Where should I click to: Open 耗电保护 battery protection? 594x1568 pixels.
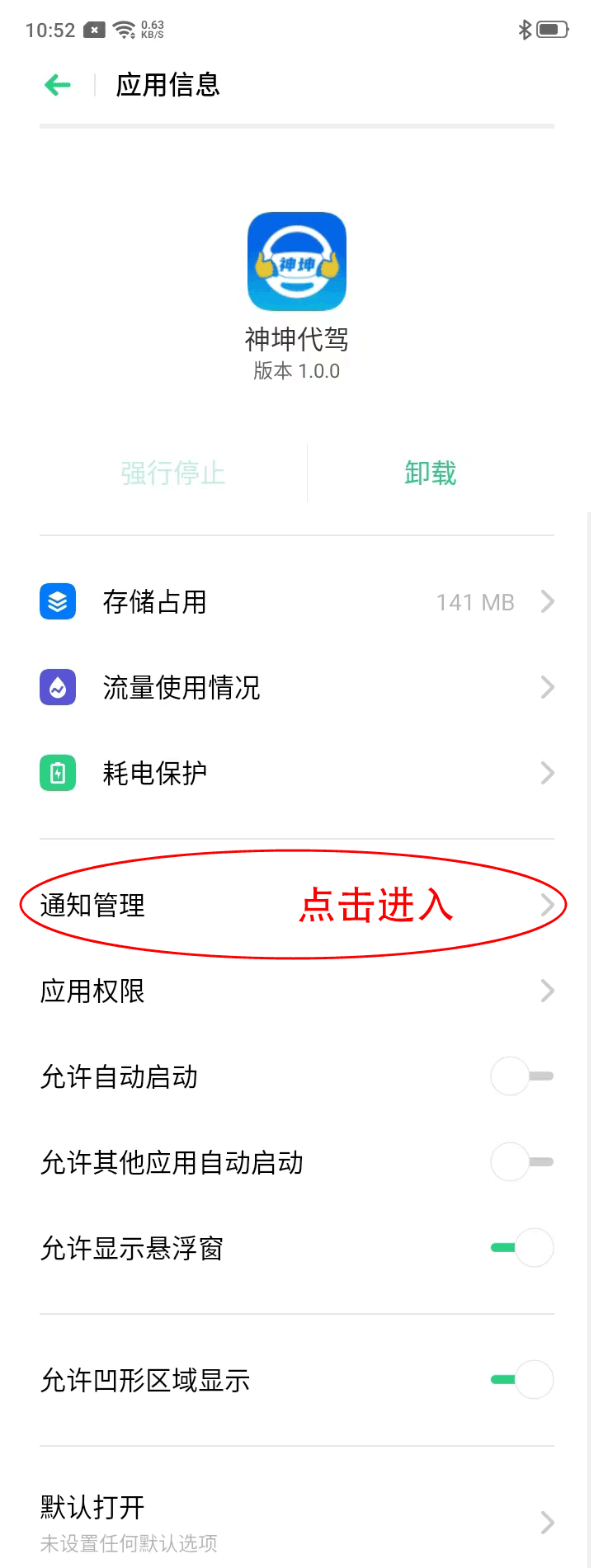pos(297,773)
